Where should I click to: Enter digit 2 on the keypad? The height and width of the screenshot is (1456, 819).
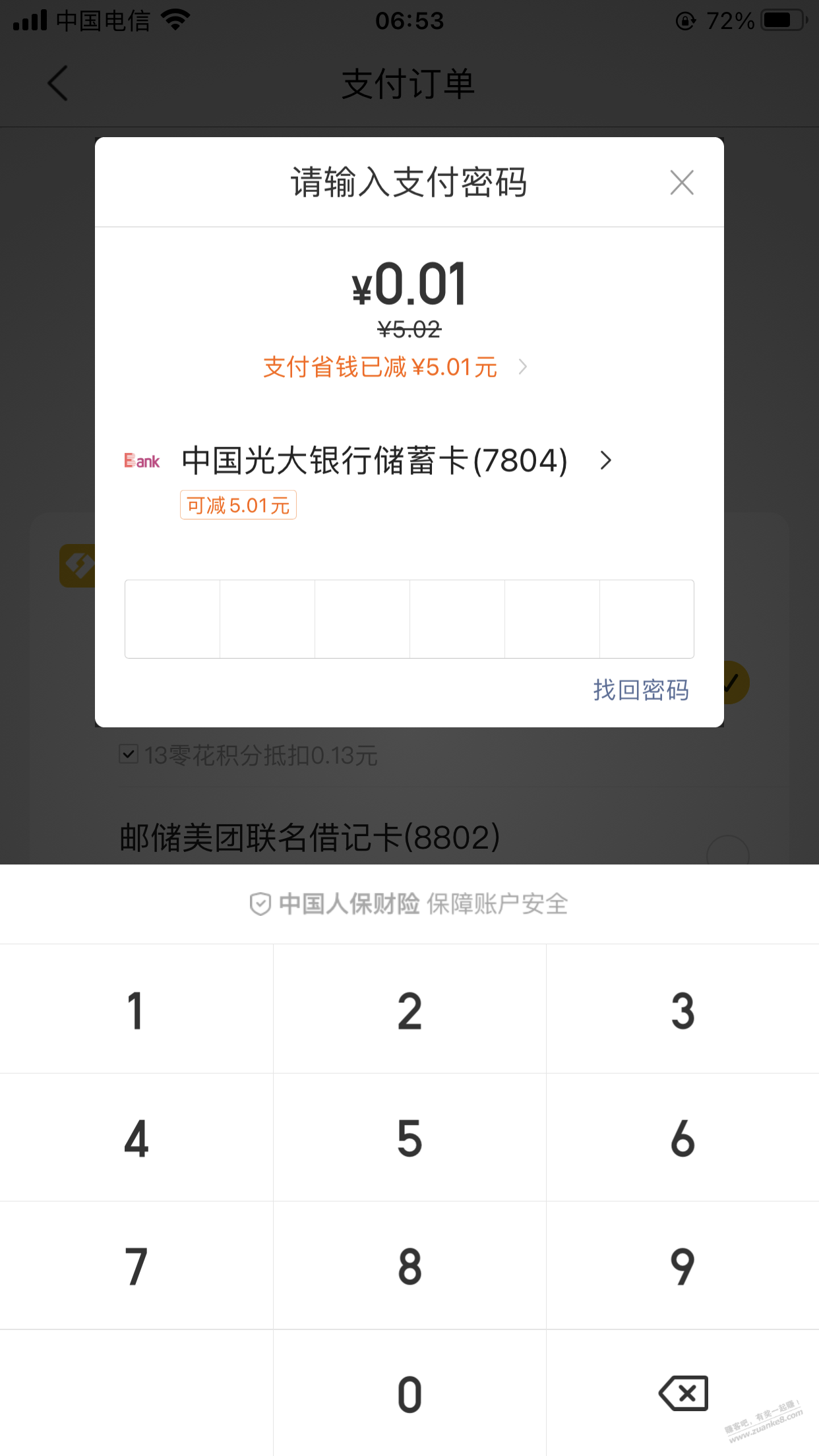coord(409,1009)
